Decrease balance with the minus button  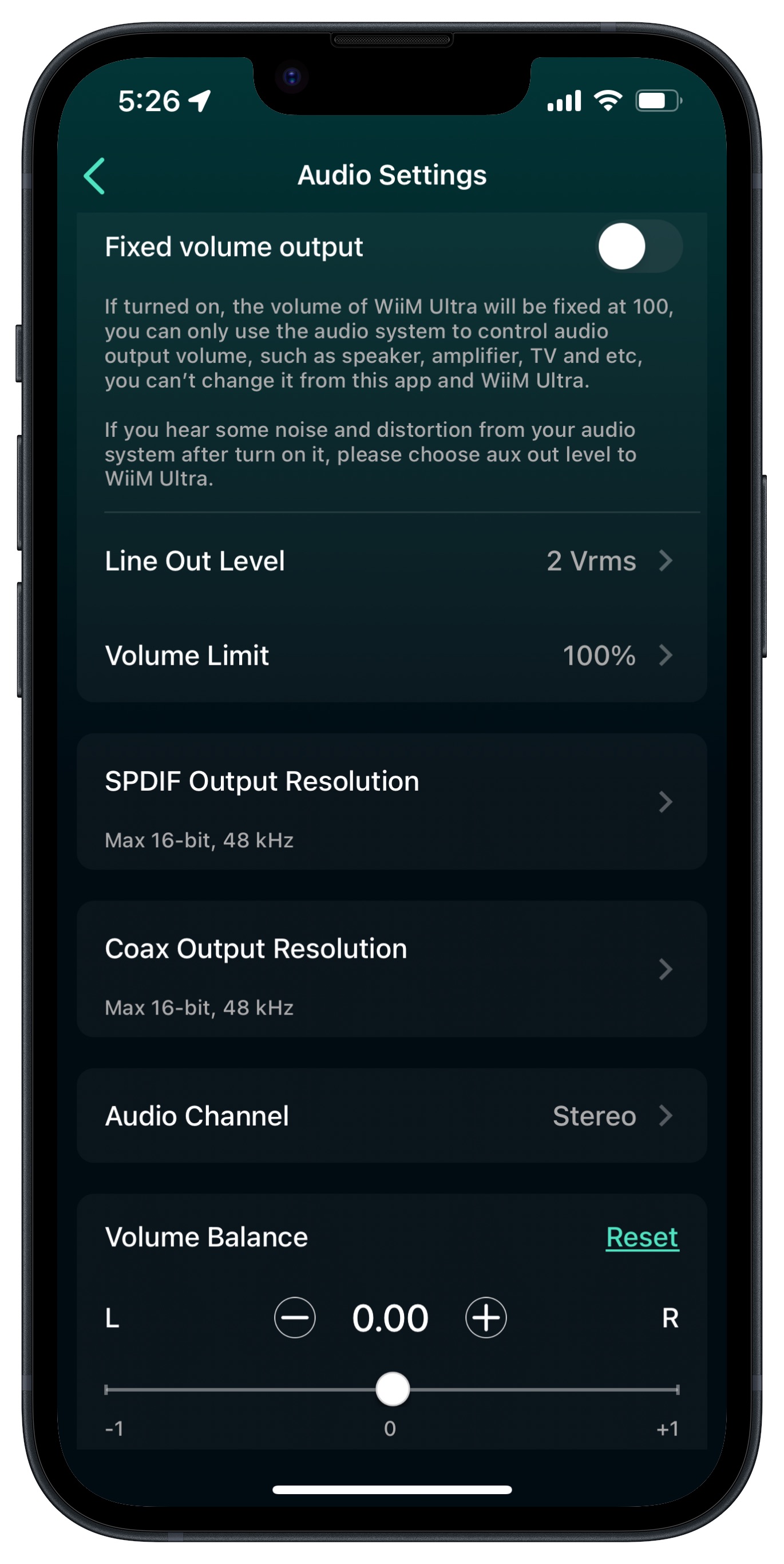294,1318
